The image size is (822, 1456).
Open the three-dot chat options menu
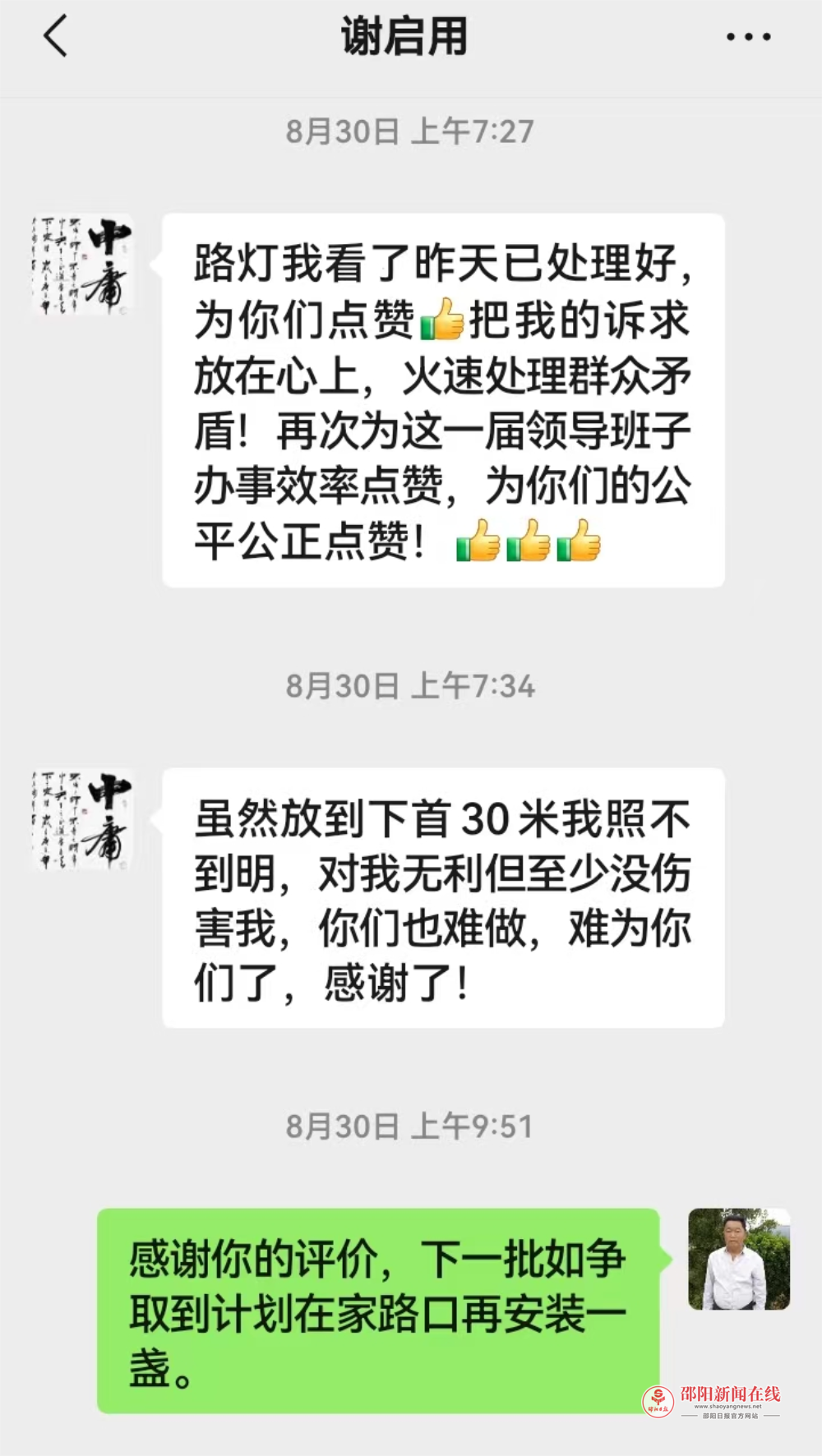(748, 37)
